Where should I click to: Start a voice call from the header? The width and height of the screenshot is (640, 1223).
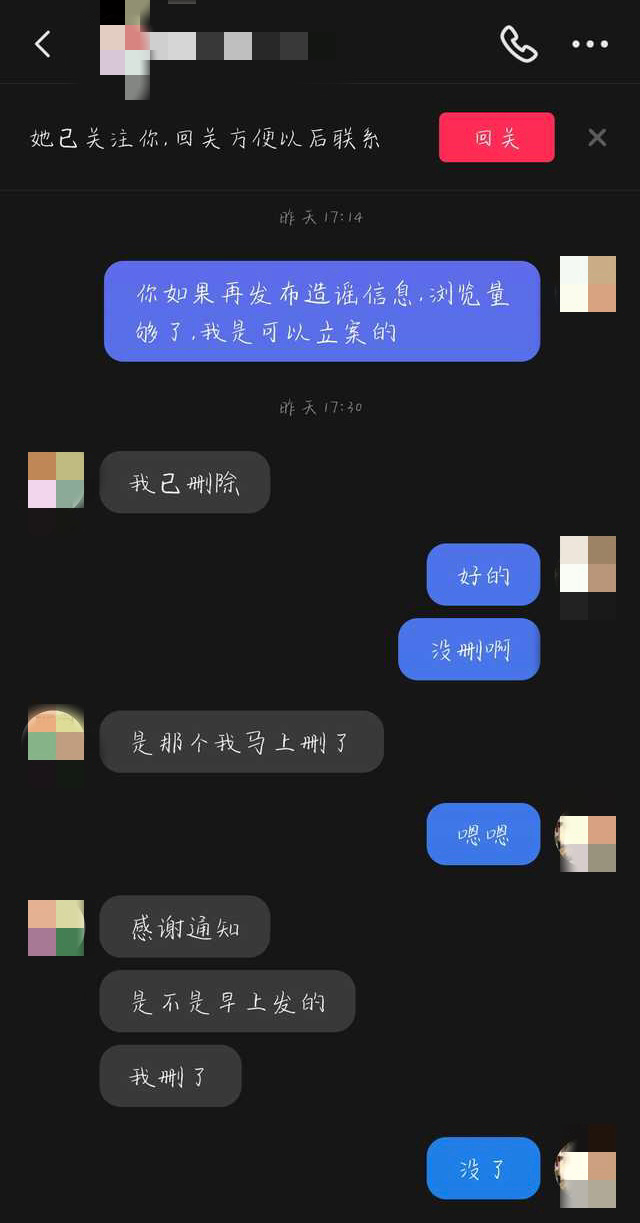(518, 44)
